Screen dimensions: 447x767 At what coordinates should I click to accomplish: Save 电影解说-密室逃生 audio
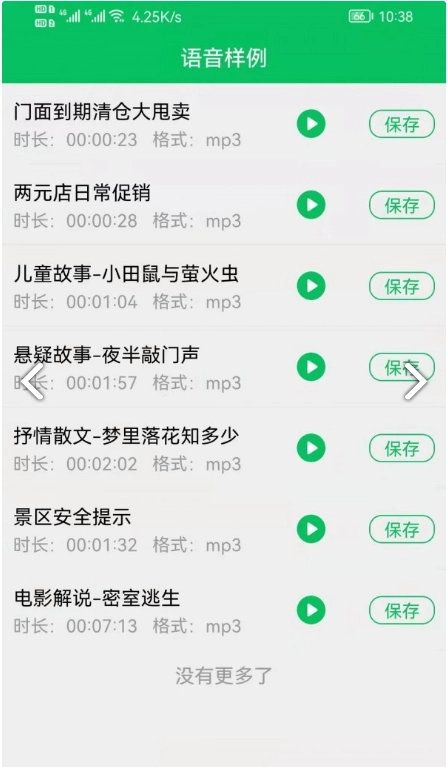coord(402,610)
